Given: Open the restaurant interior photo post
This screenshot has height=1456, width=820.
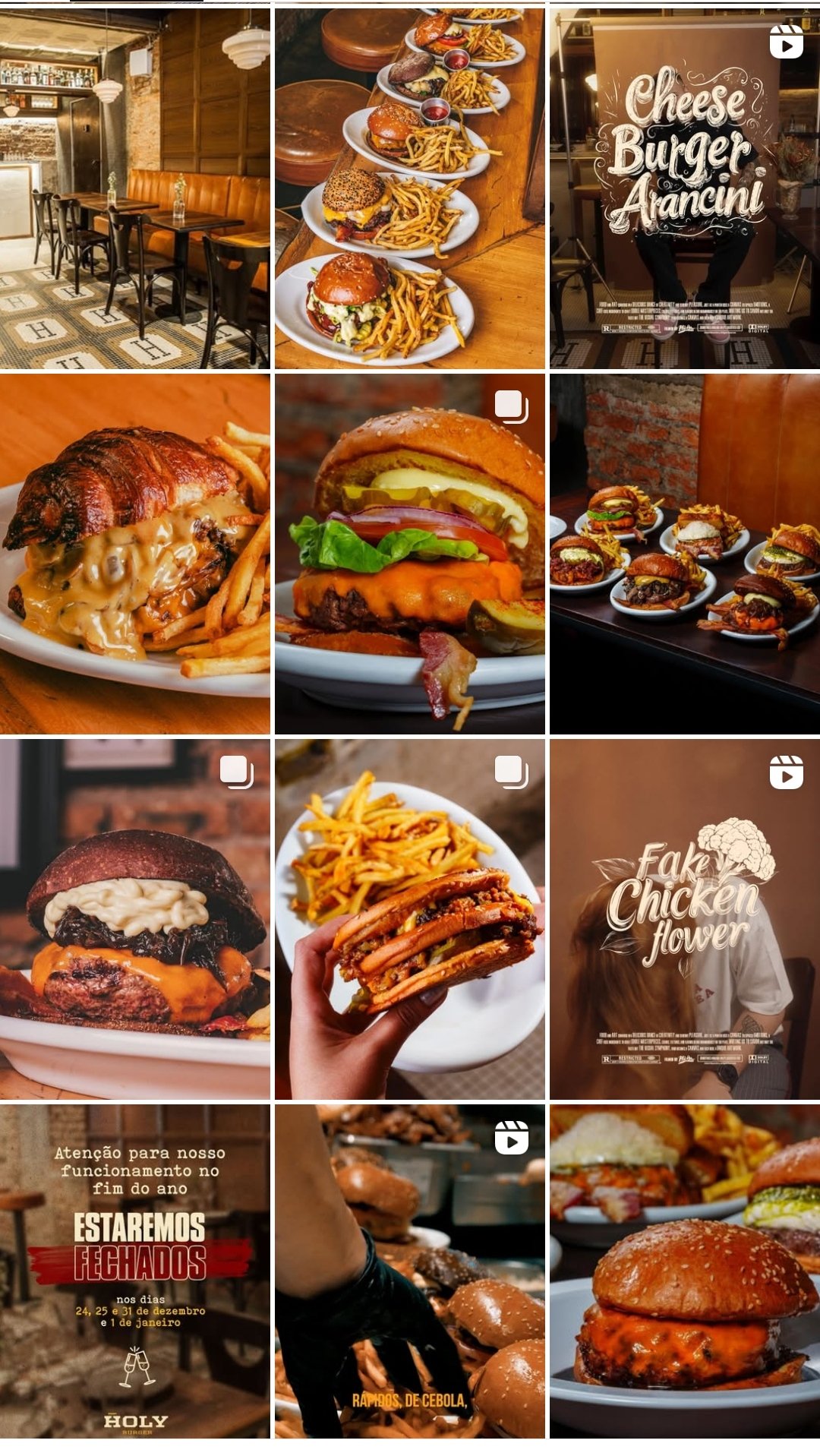Looking at the screenshot, I should pyautogui.click(x=135, y=188).
